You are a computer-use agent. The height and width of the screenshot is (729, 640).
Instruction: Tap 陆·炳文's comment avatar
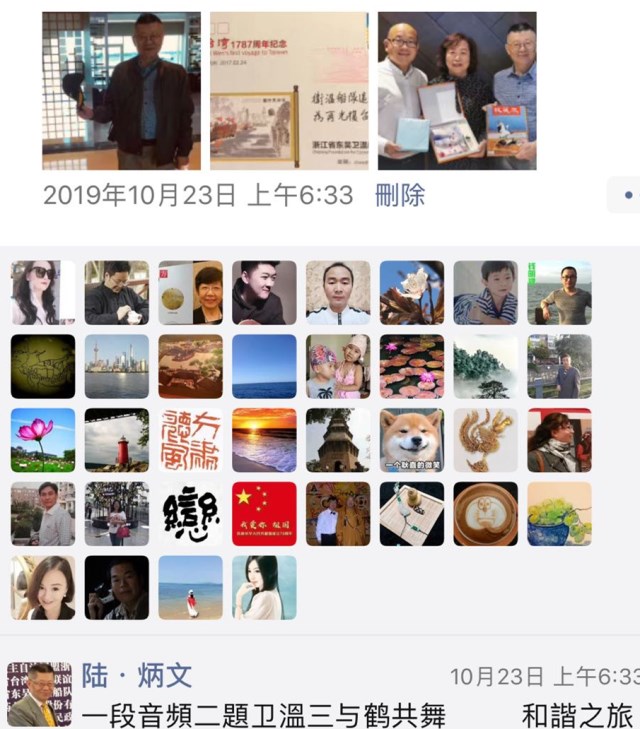tap(39, 695)
